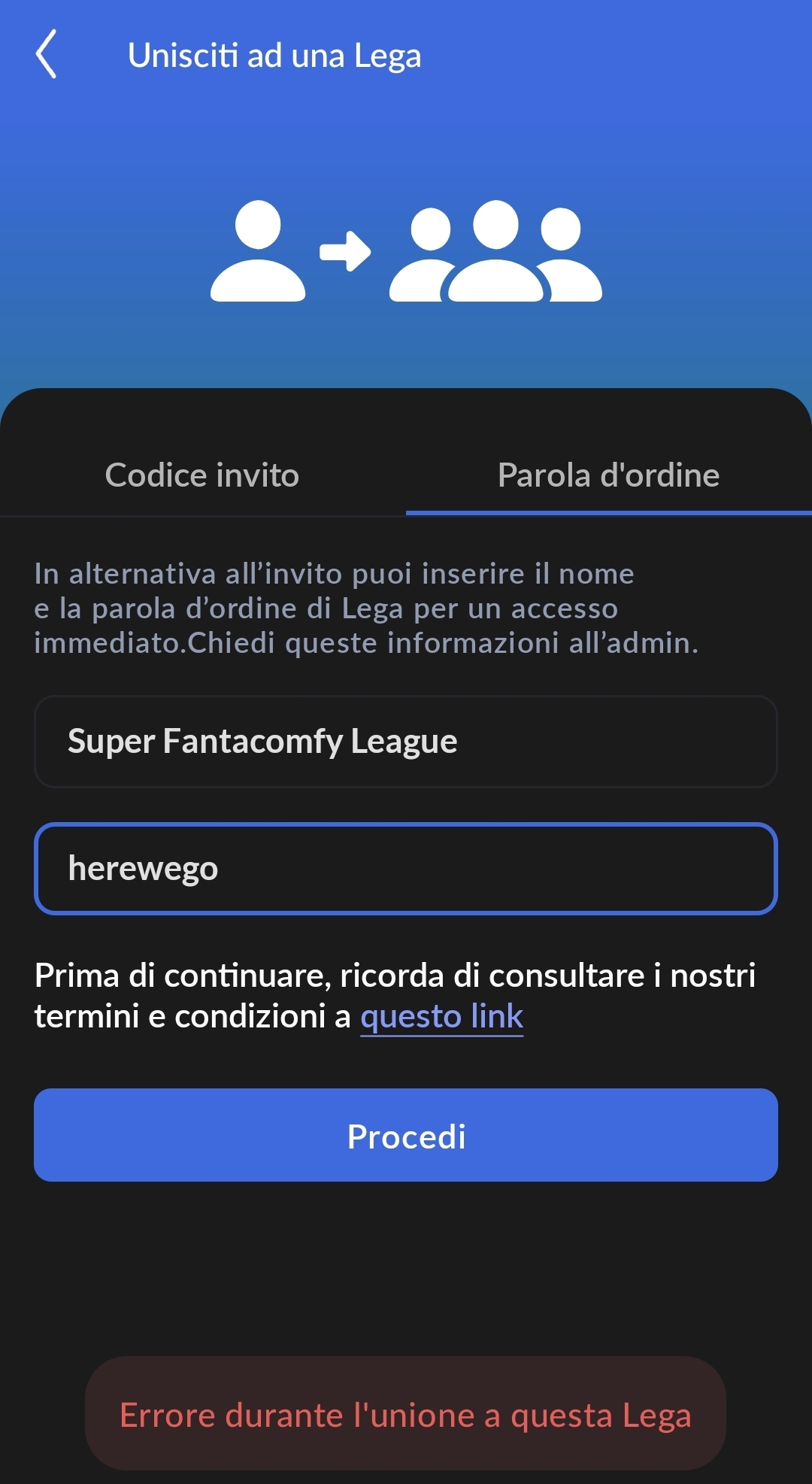The image size is (812, 1484).
Task: Edit the league name field Super Fantacomfy League
Action: click(x=406, y=742)
